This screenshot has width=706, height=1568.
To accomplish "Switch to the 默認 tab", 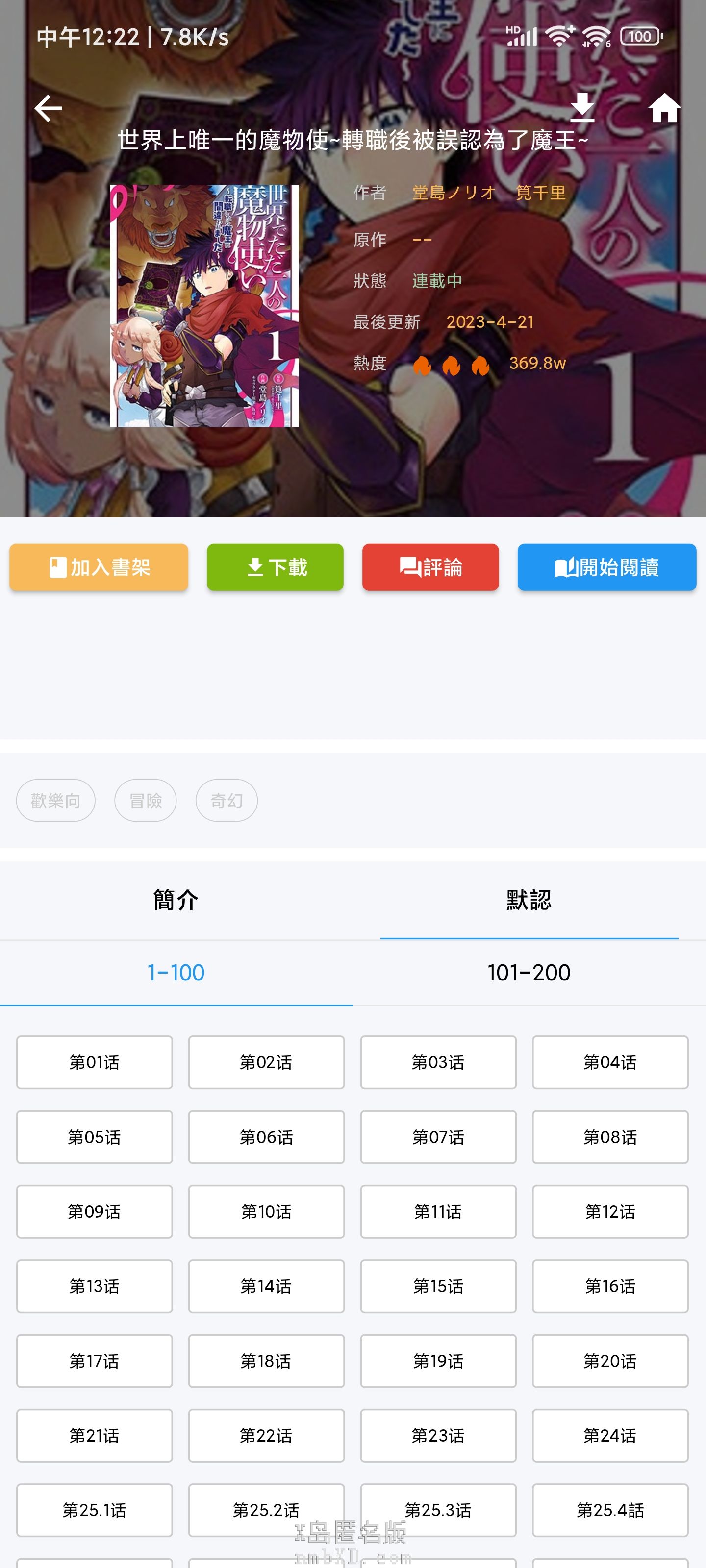I will click(x=529, y=900).
